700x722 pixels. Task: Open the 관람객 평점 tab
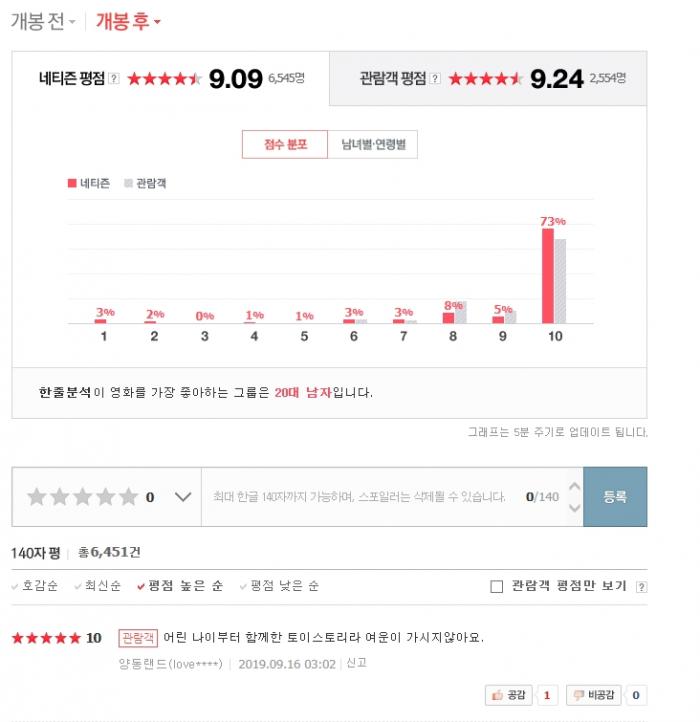487,79
